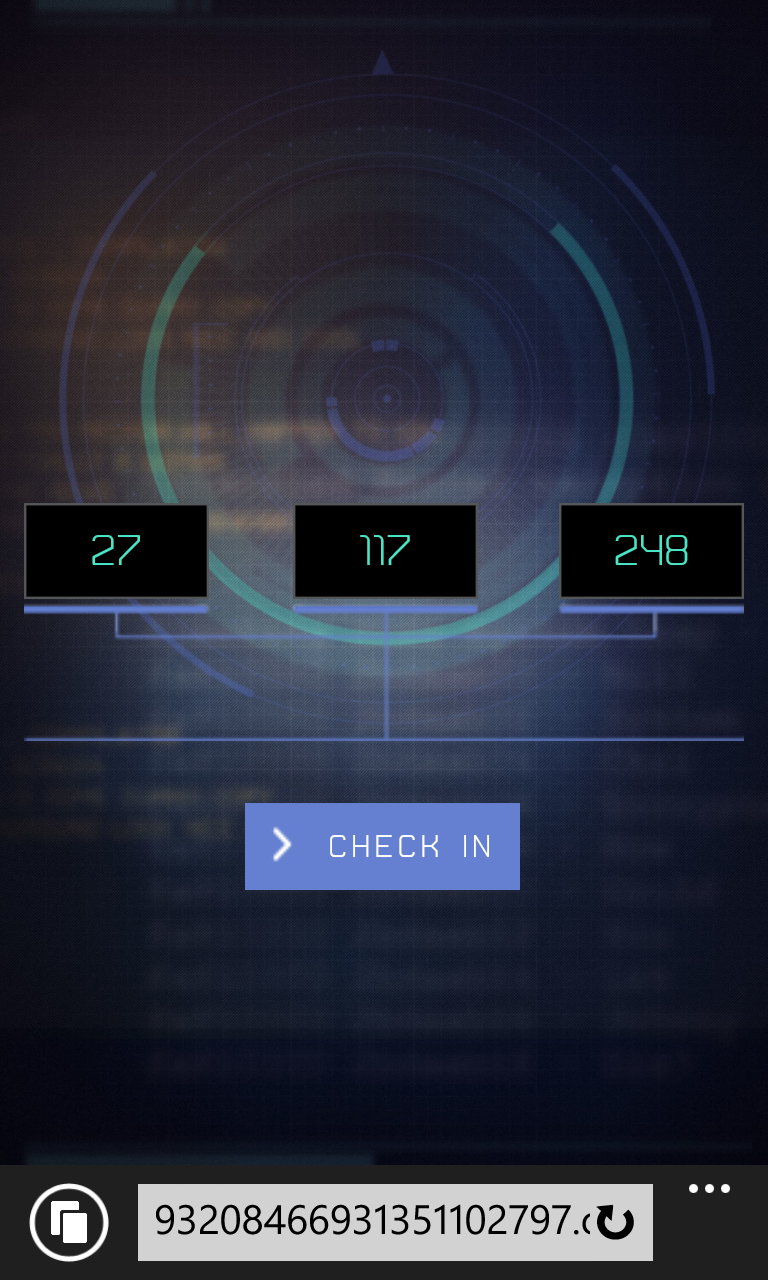Viewport: 768px width, 1280px height.
Task: Open the browser tabs view
Action: coord(69,1222)
